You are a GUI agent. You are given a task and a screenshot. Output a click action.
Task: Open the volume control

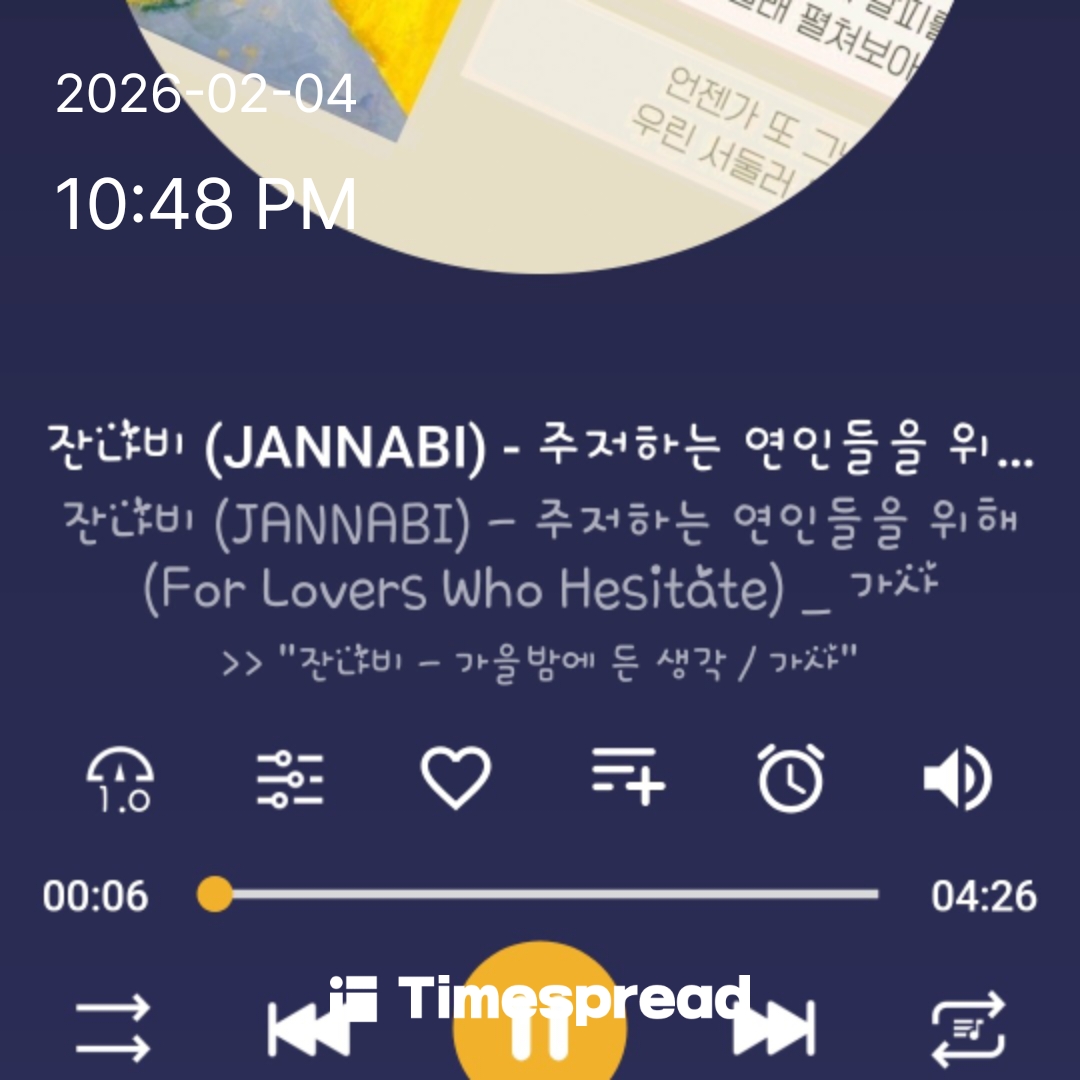coord(957,779)
